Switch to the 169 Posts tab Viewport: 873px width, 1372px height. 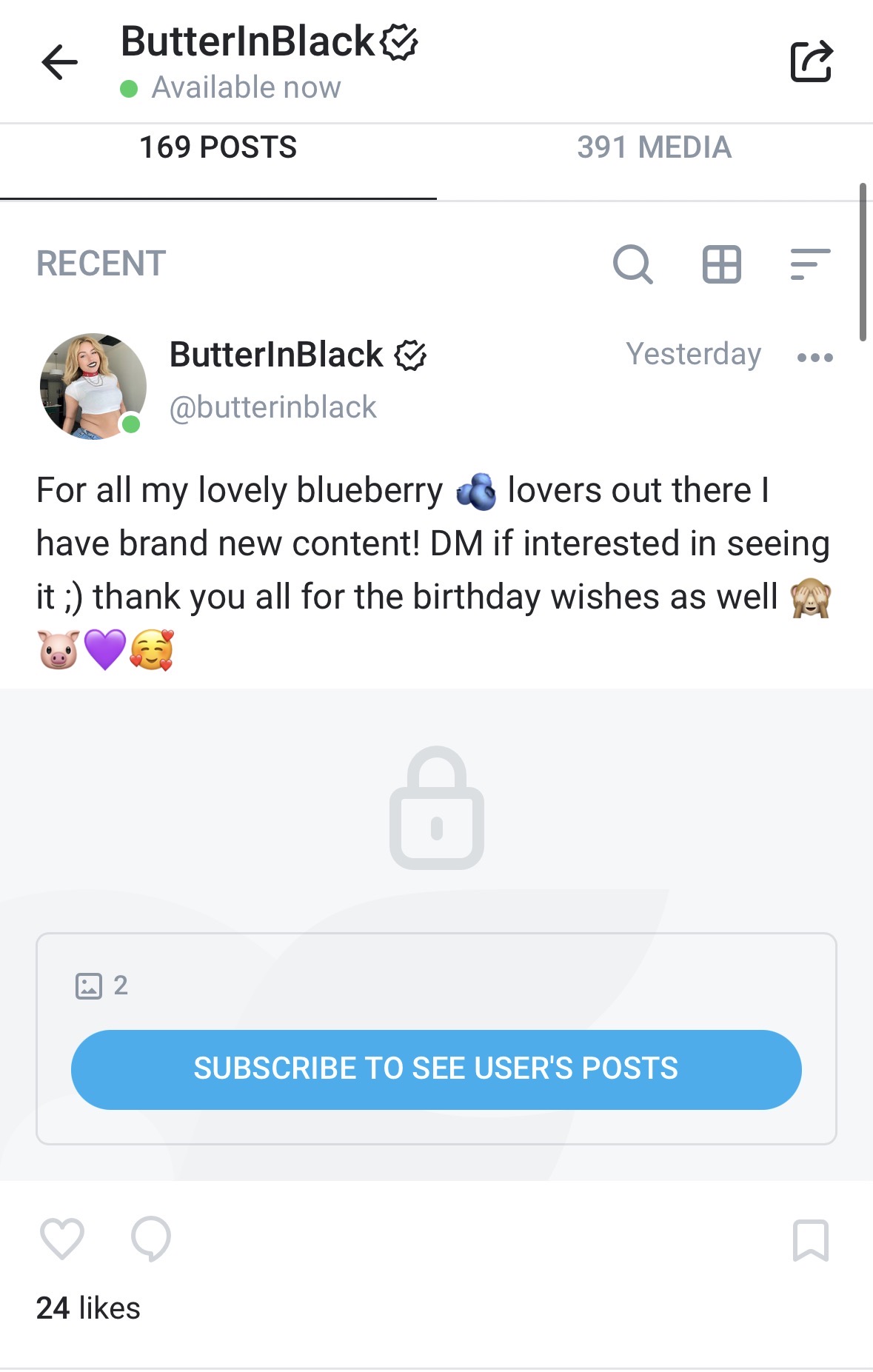[x=218, y=148]
